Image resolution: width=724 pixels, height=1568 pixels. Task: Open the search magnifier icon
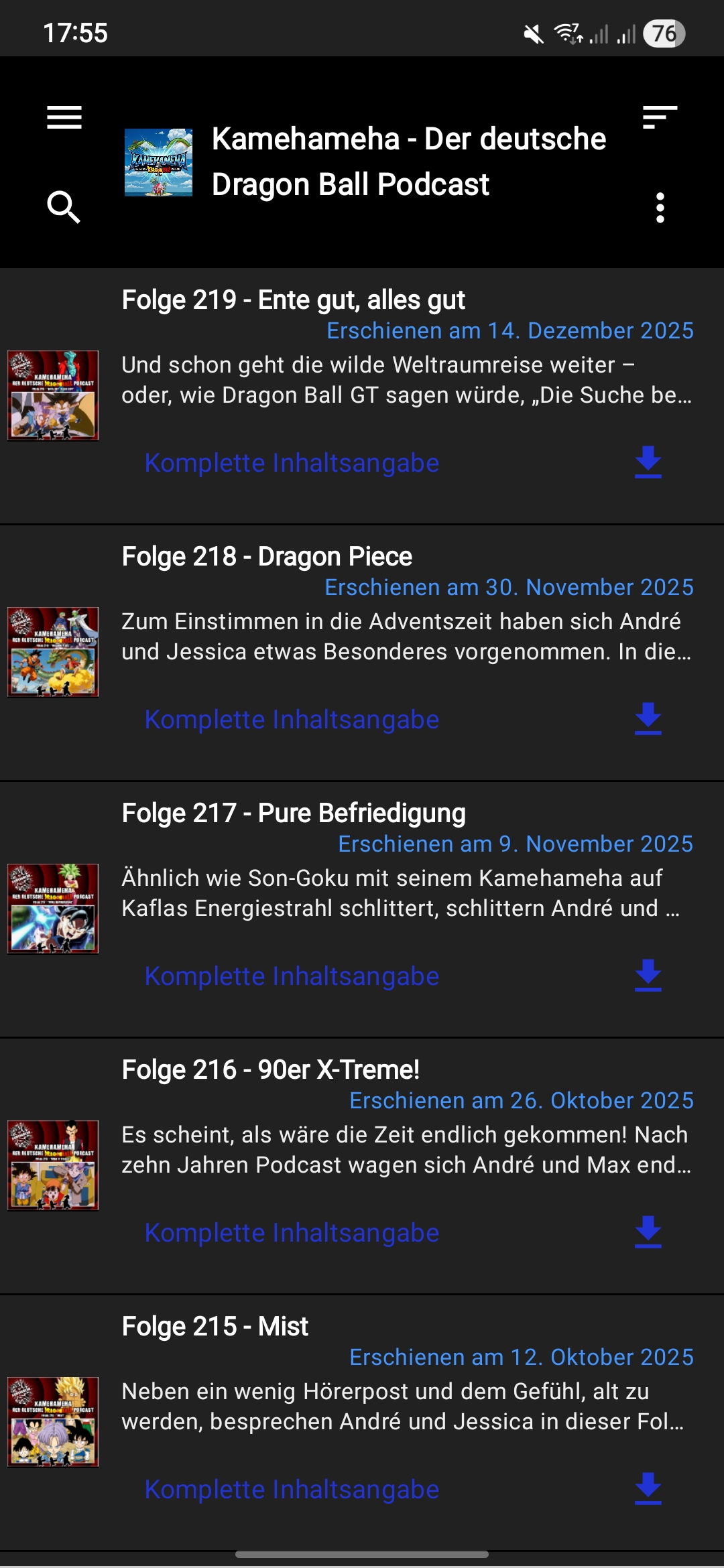click(x=64, y=207)
